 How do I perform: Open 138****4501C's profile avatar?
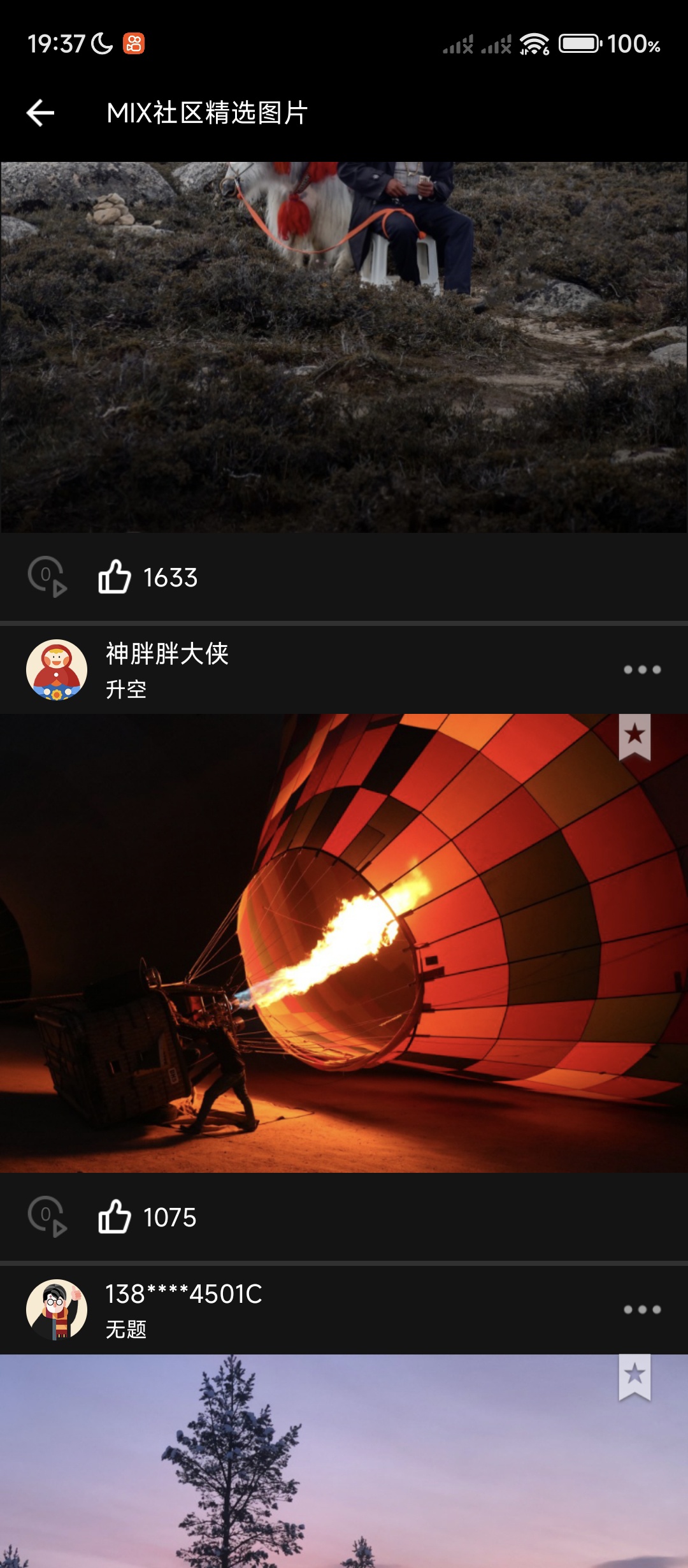click(57, 1310)
